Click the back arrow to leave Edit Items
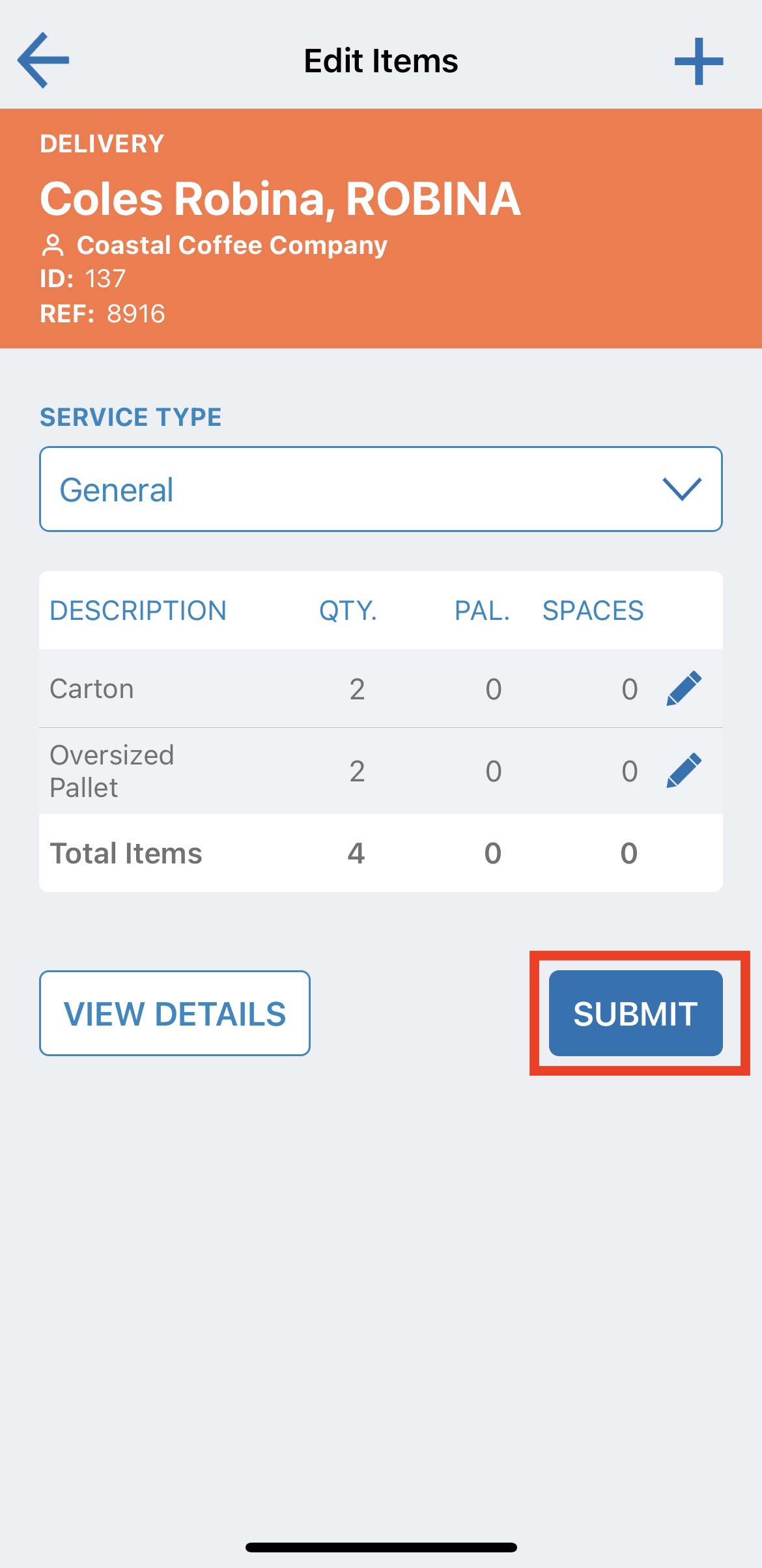 (42, 61)
